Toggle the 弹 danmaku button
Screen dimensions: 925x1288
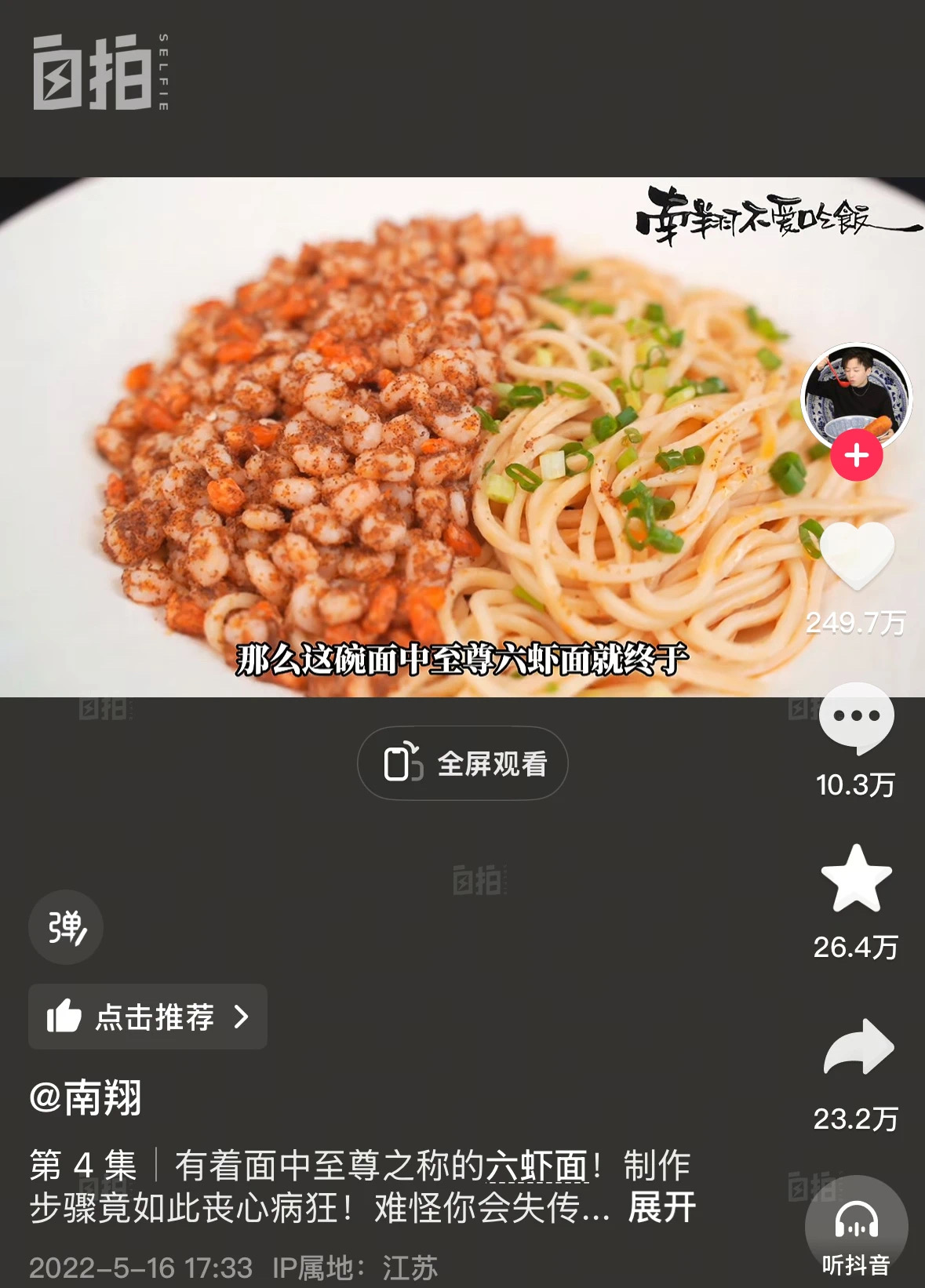[x=66, y=927]
